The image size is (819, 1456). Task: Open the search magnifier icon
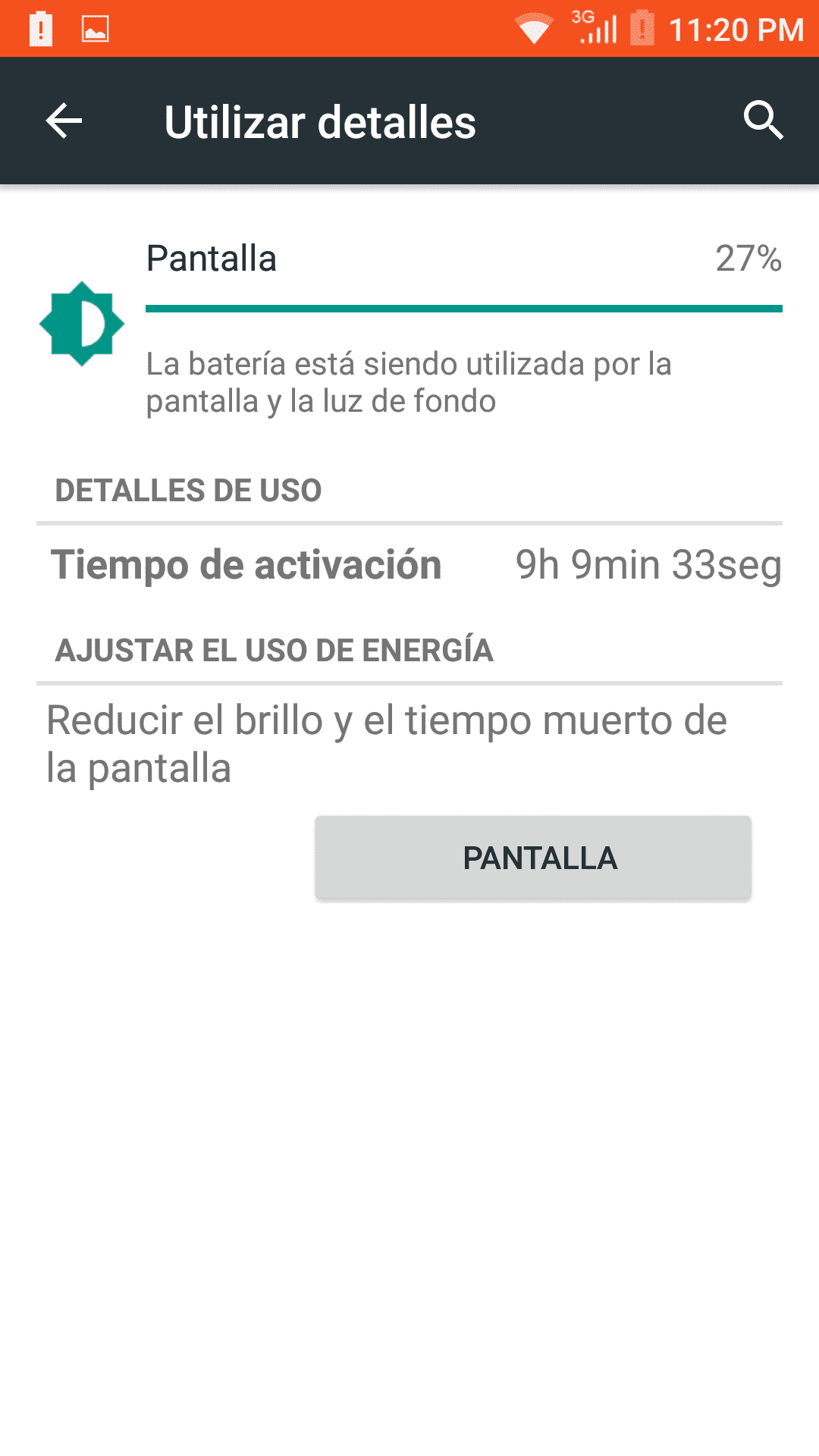pyautogui.click(x=763, y=121)
